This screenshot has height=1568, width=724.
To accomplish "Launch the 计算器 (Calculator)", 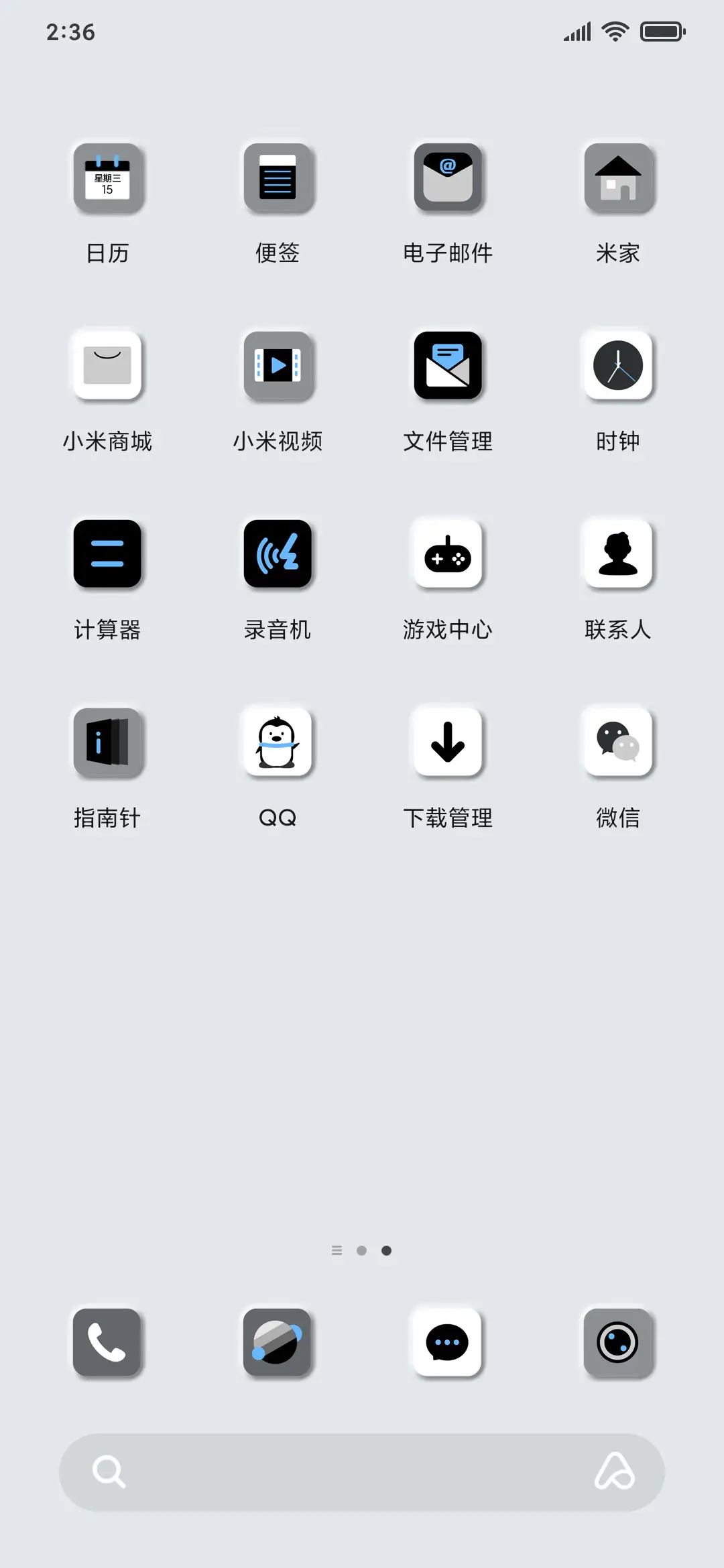I will [x=108, y=555].
